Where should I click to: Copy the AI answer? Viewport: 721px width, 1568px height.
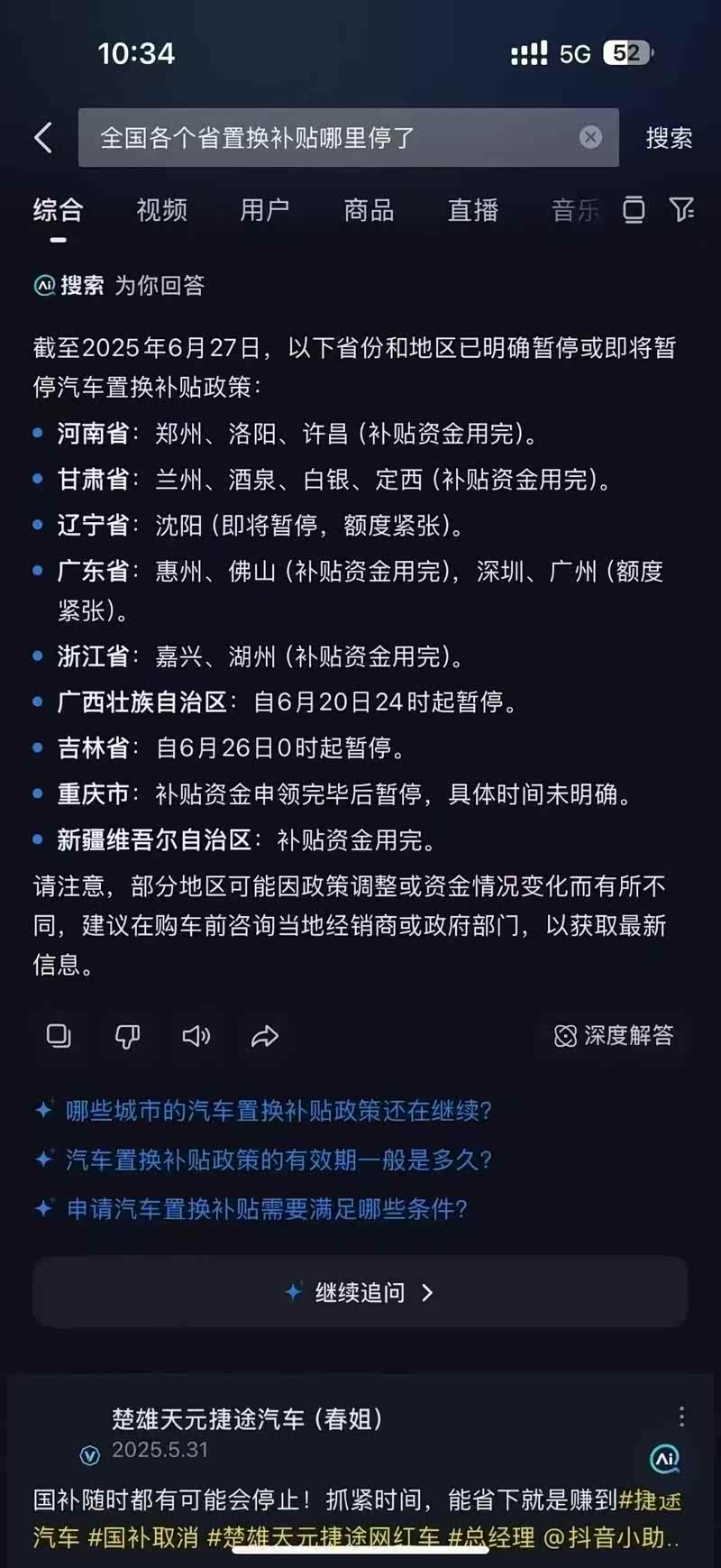point(59,1036)
